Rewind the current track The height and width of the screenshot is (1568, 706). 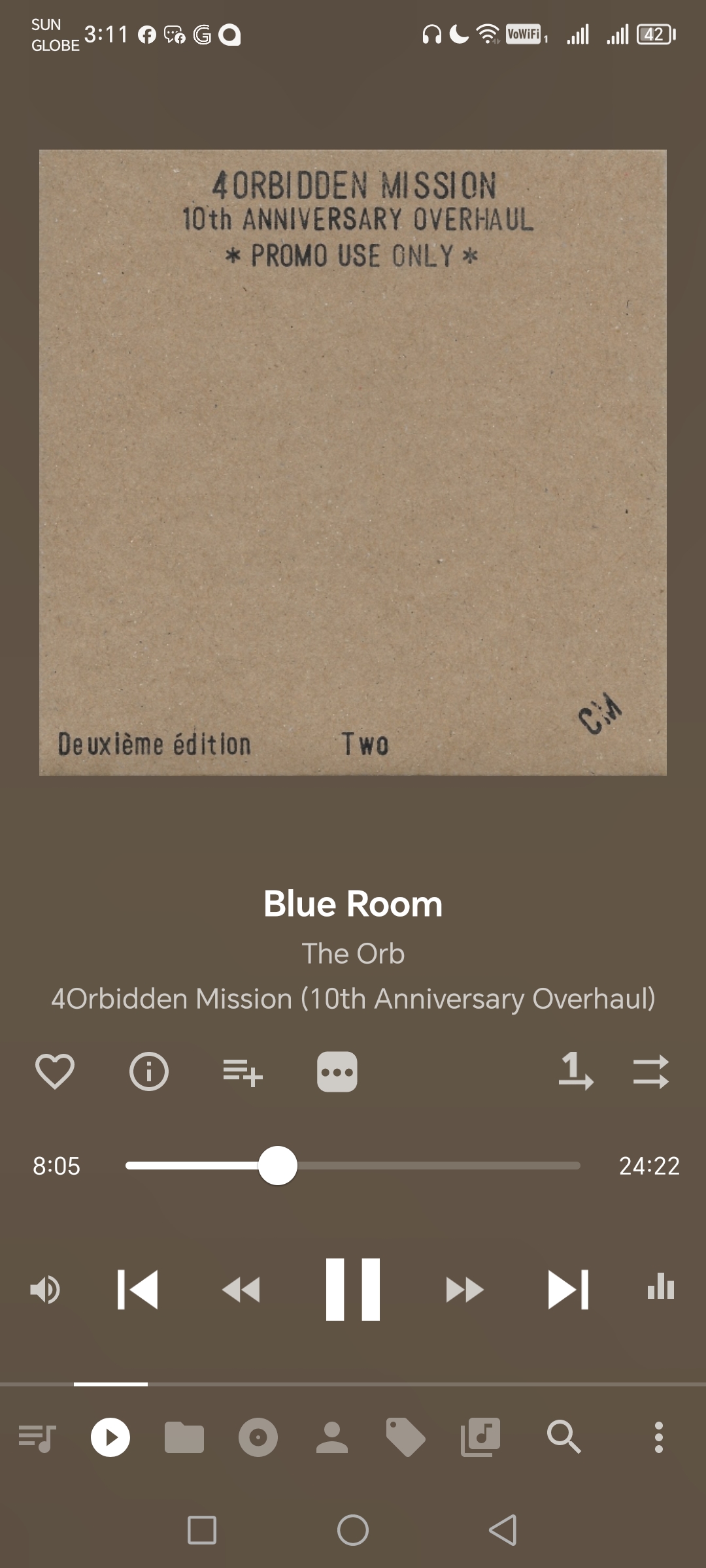[x=241, y=1290]
